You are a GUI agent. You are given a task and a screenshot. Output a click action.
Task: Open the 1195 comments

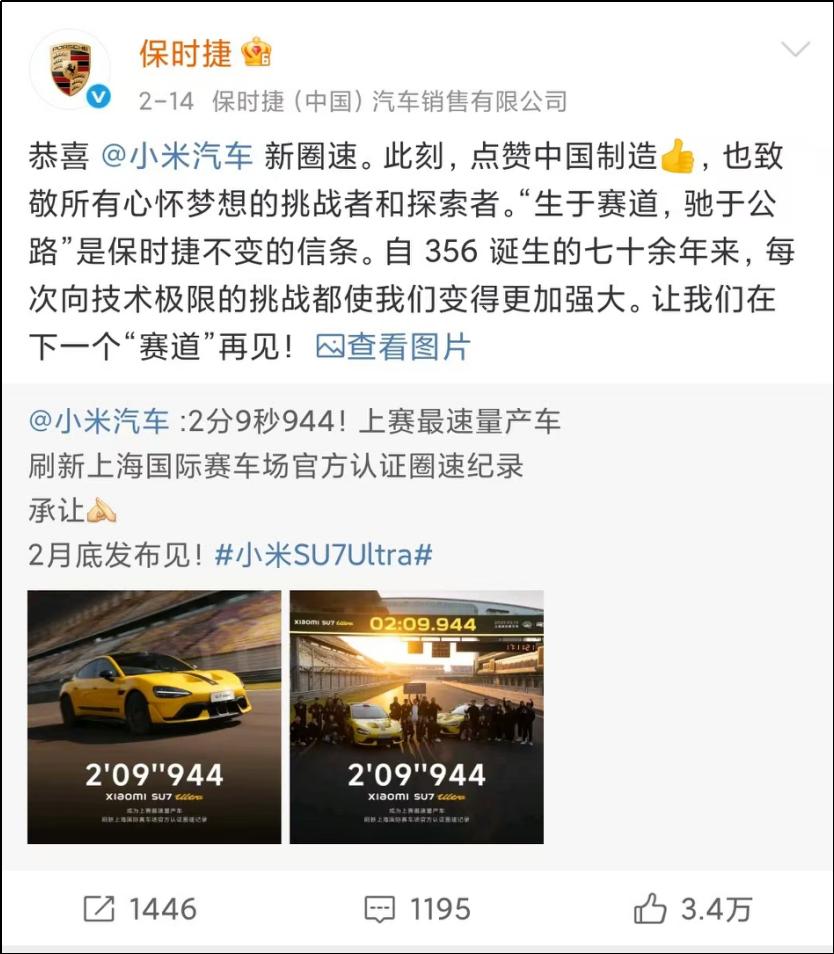coord(417,908)
